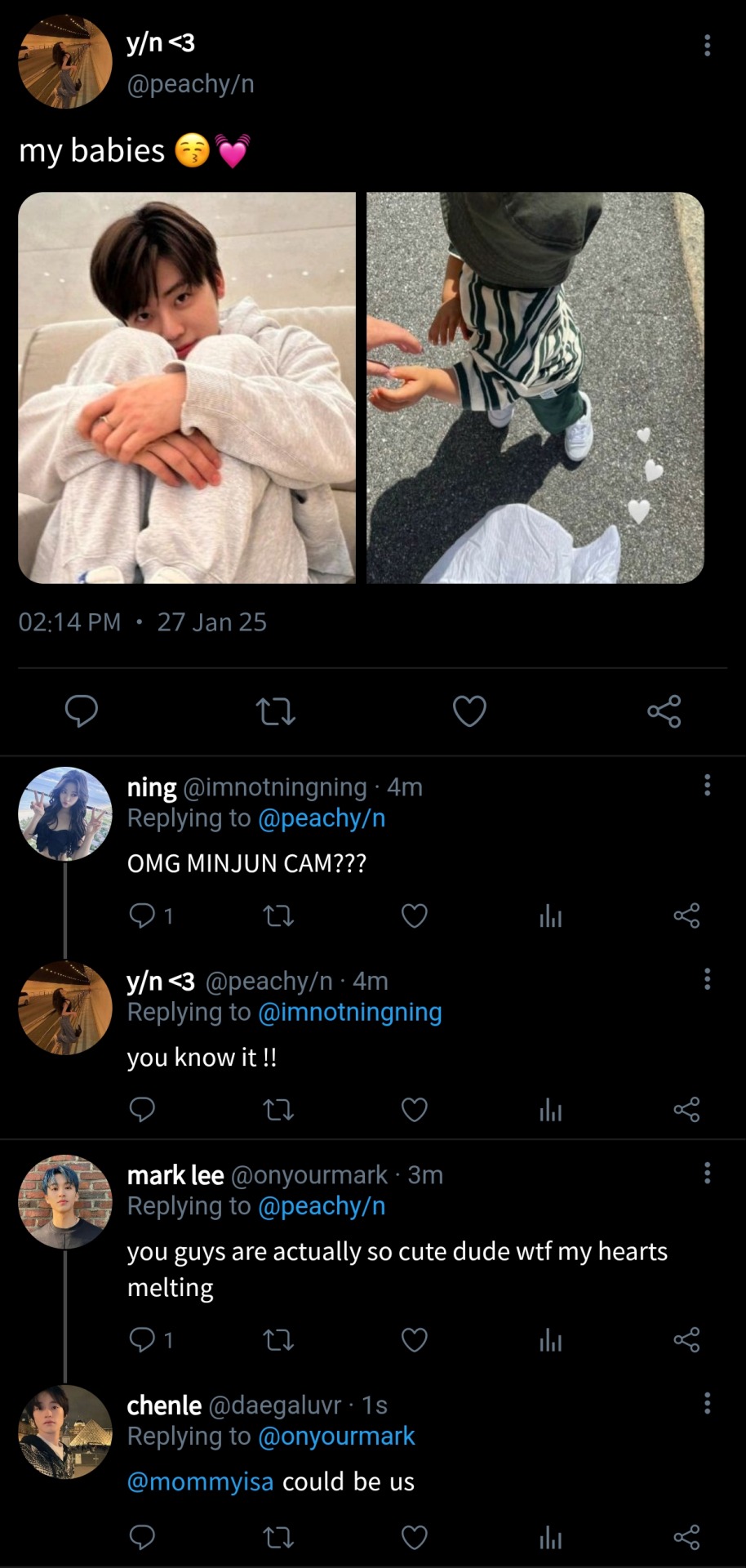Like ning's "OMG MINJUN CAM" reply
The height and width of the screenshot is (1568, 746).
click(415, 916)
